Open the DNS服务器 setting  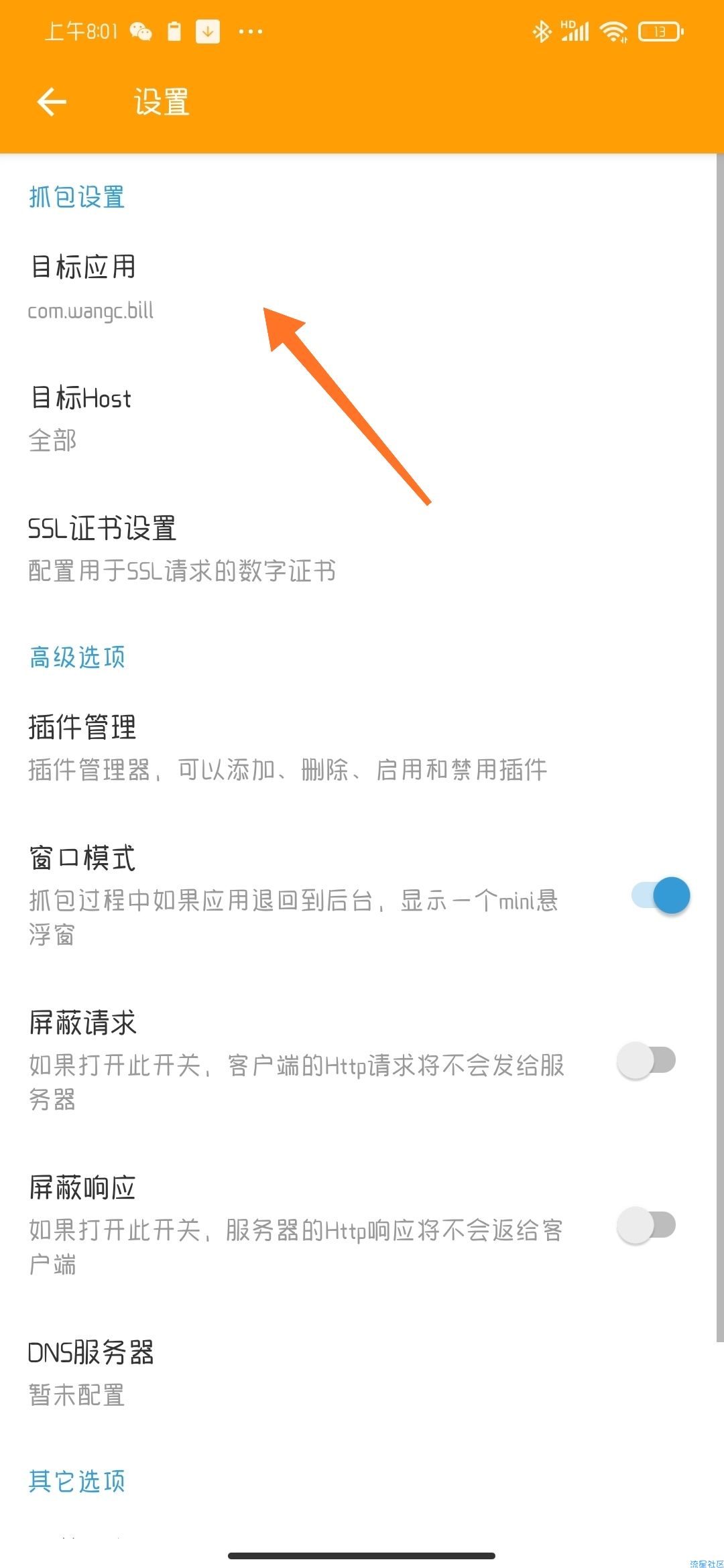tap(91, 1372)
